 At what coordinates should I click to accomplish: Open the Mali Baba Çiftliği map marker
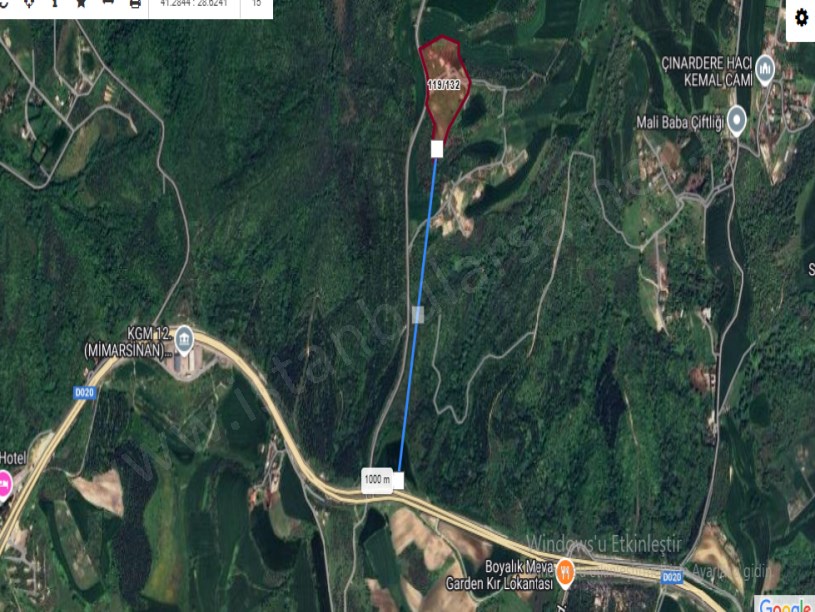click(737, 122)
